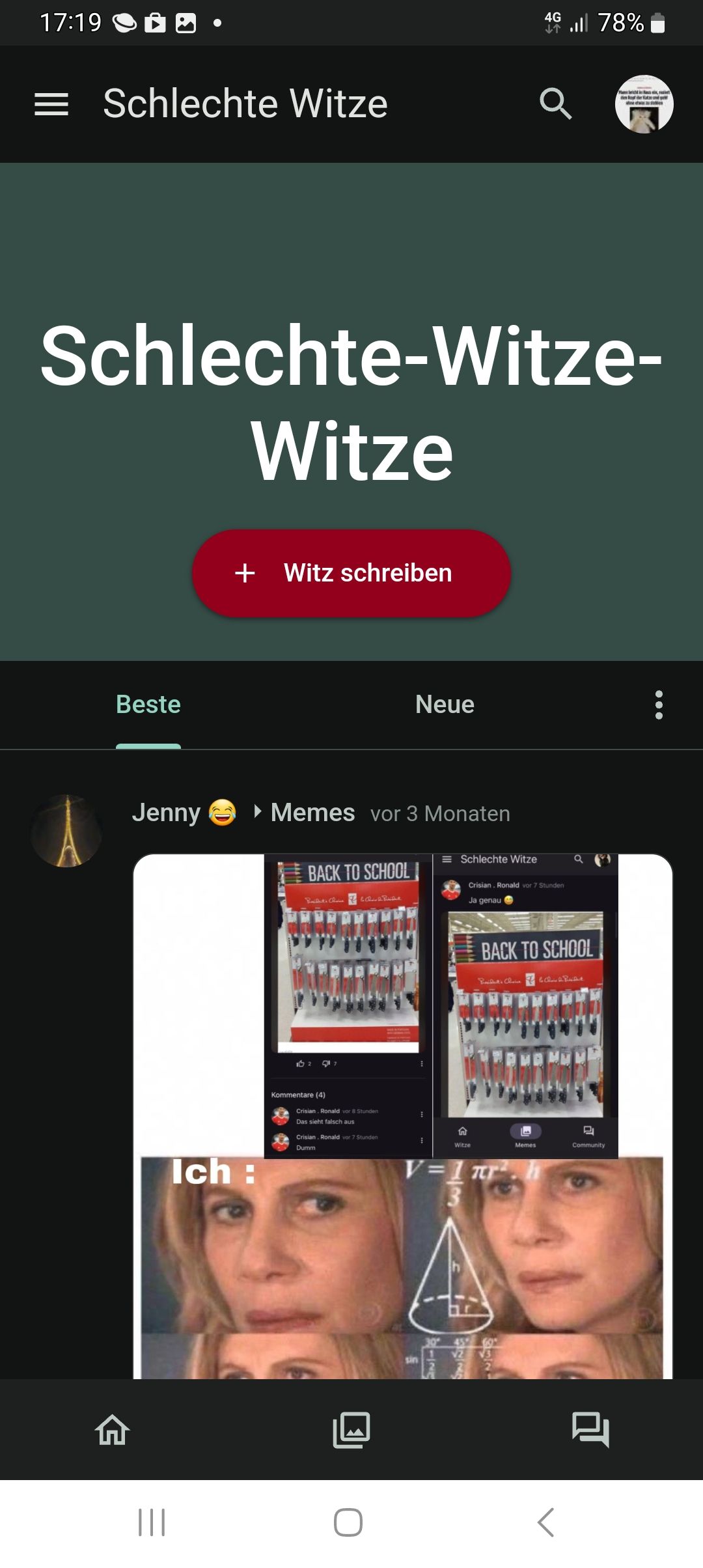Screen dimensions: 703x1568
Task: Go back using the system back button
Action: tap(545, 1522)
